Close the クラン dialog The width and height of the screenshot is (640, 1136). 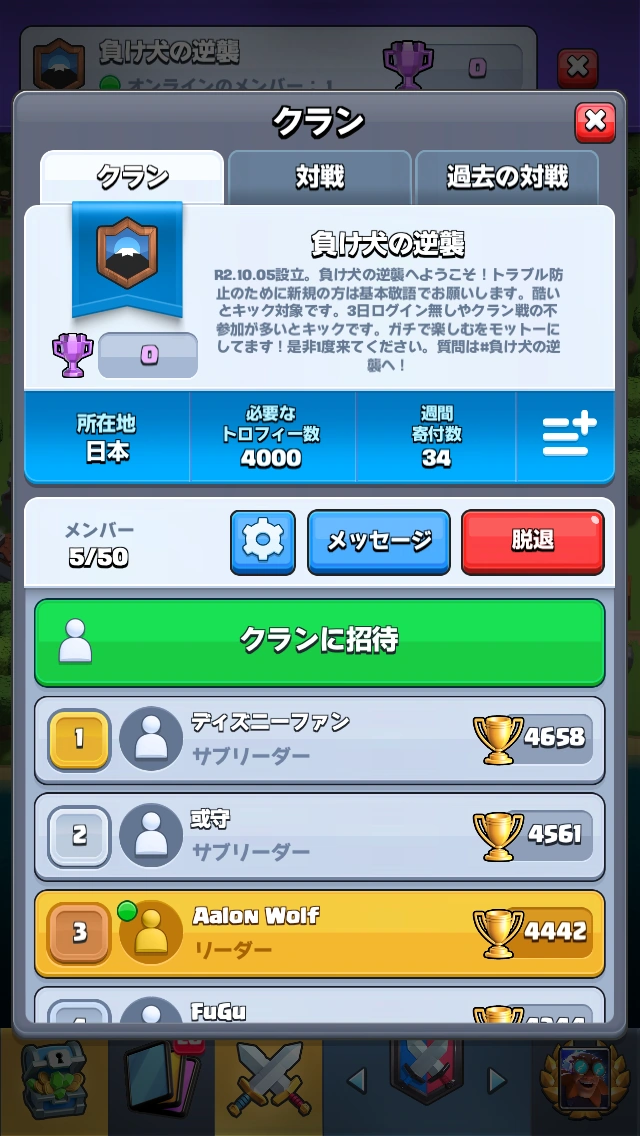pos(595,122)
